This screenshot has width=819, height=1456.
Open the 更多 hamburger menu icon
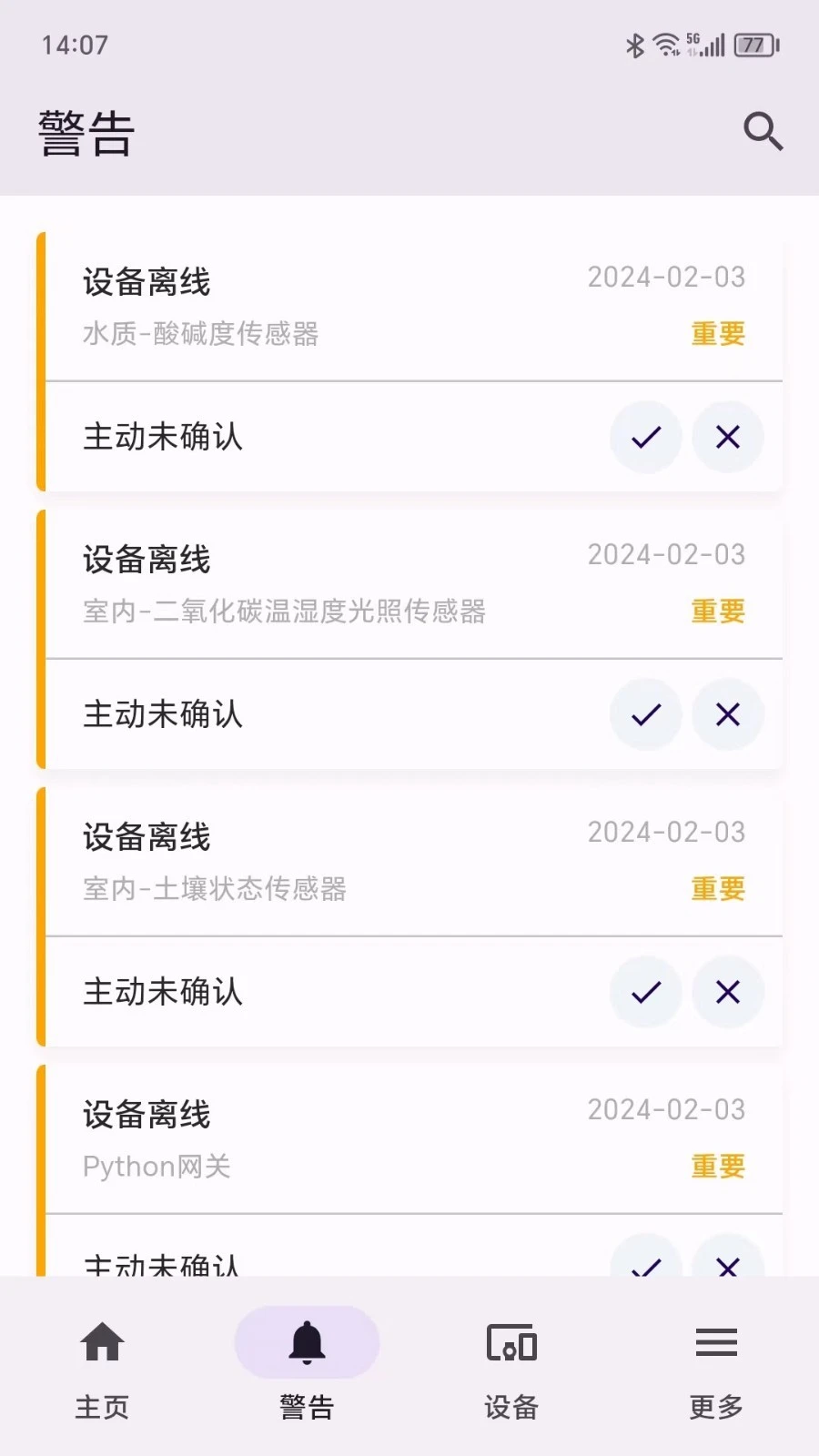coord(715,1341)
